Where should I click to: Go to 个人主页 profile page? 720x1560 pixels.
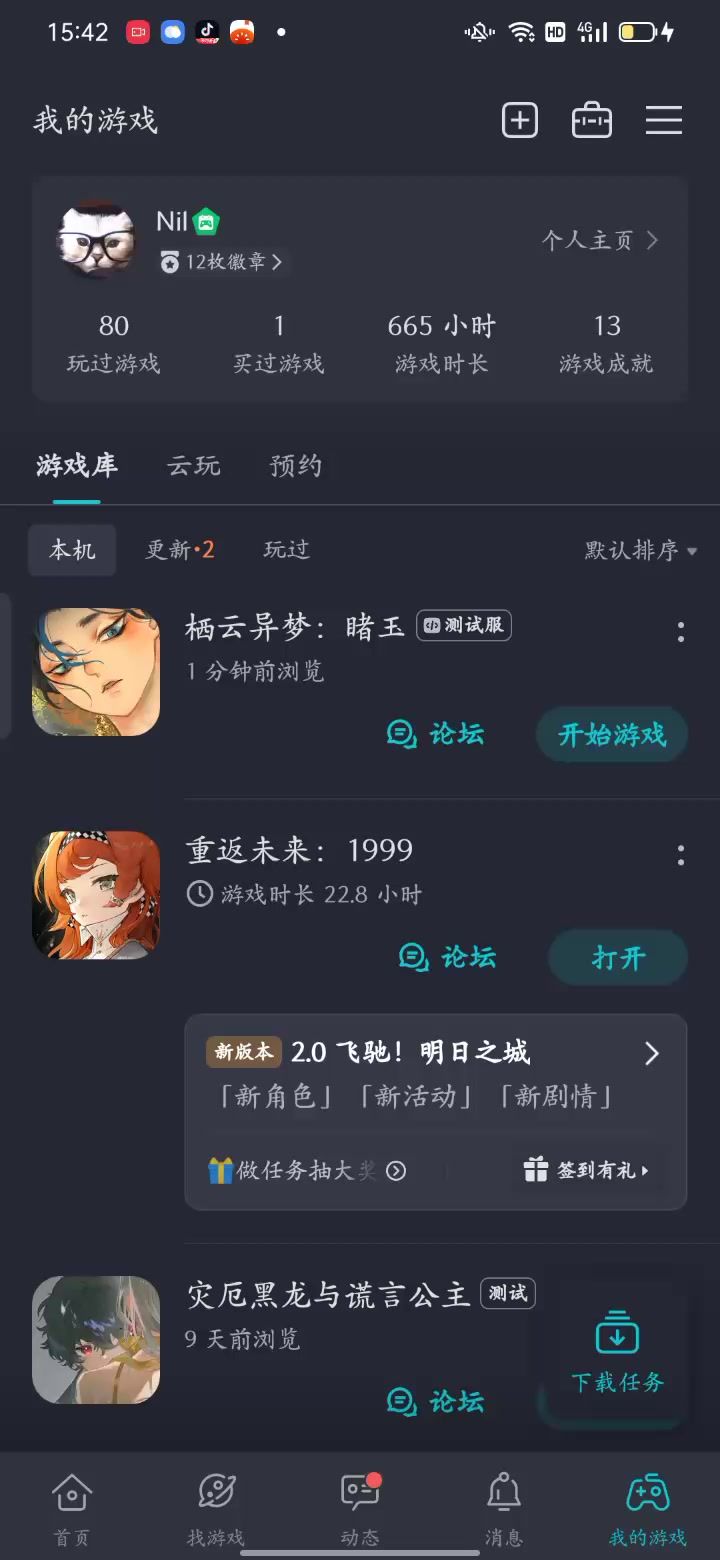(x=600, y=240)
